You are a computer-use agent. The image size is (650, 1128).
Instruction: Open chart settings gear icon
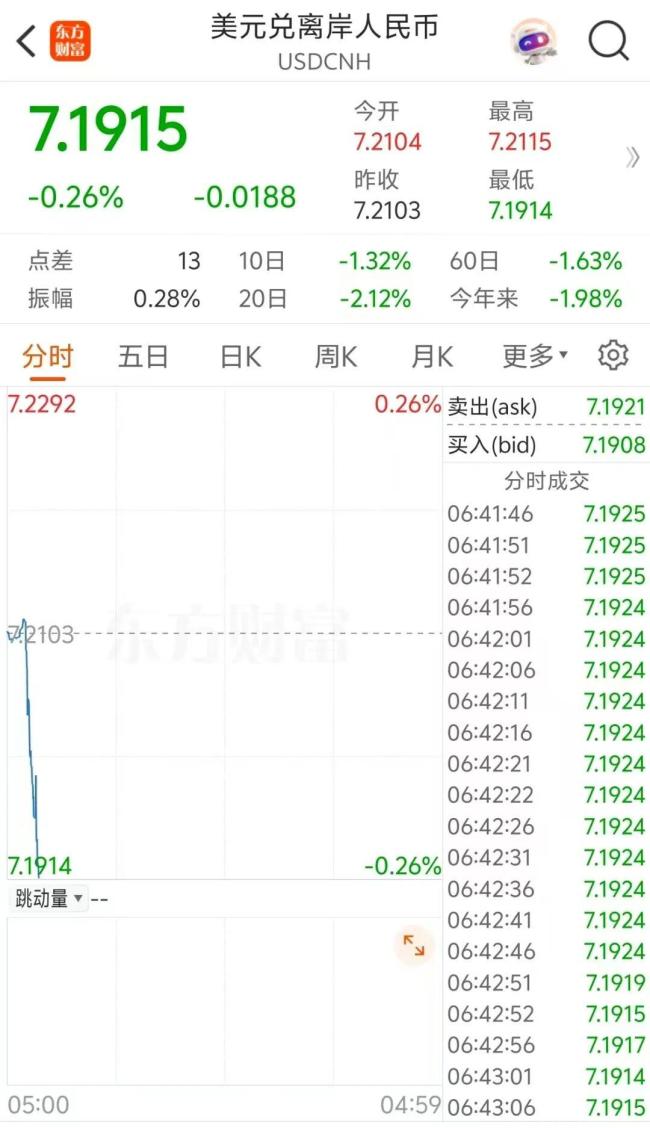[613, 356]
